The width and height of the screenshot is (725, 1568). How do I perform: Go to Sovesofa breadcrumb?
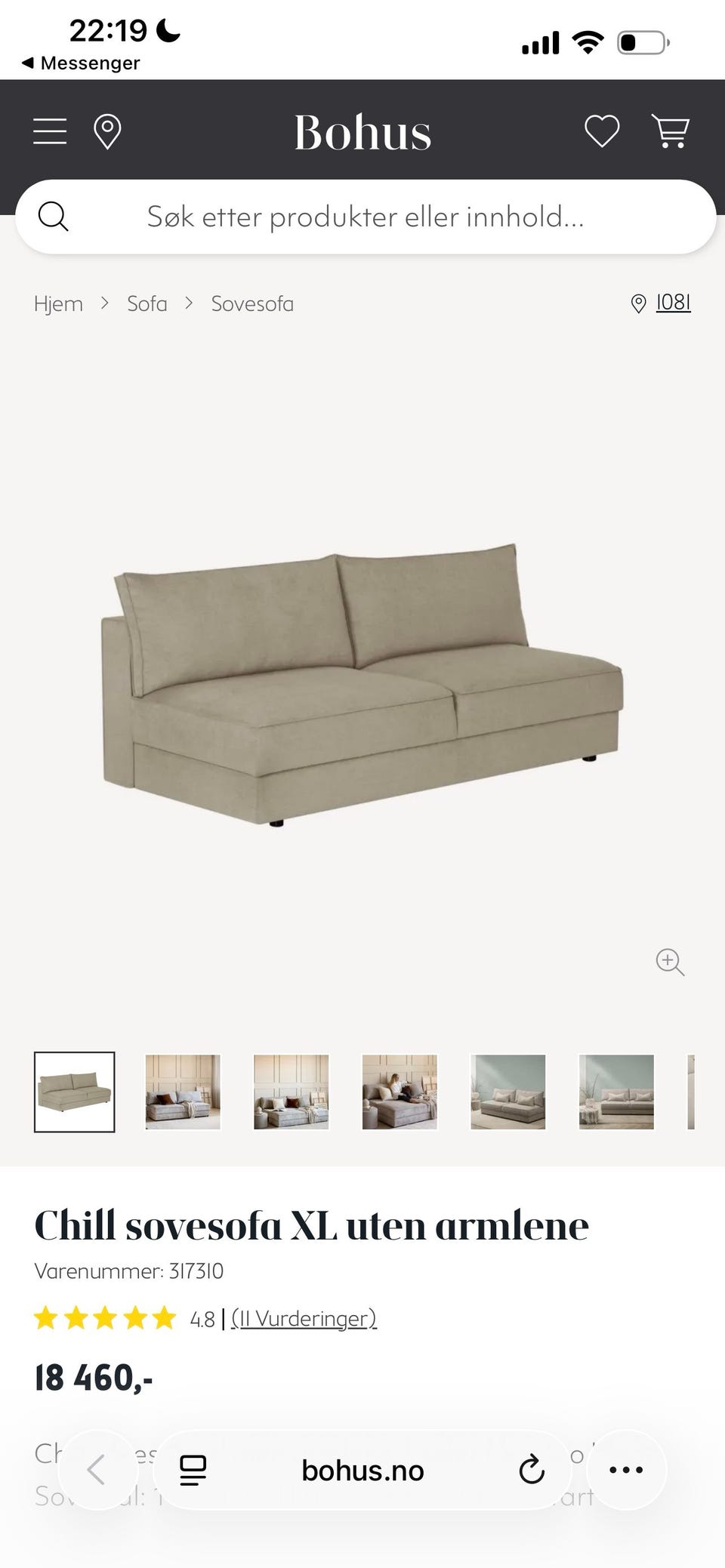click(x=252, y=303)
